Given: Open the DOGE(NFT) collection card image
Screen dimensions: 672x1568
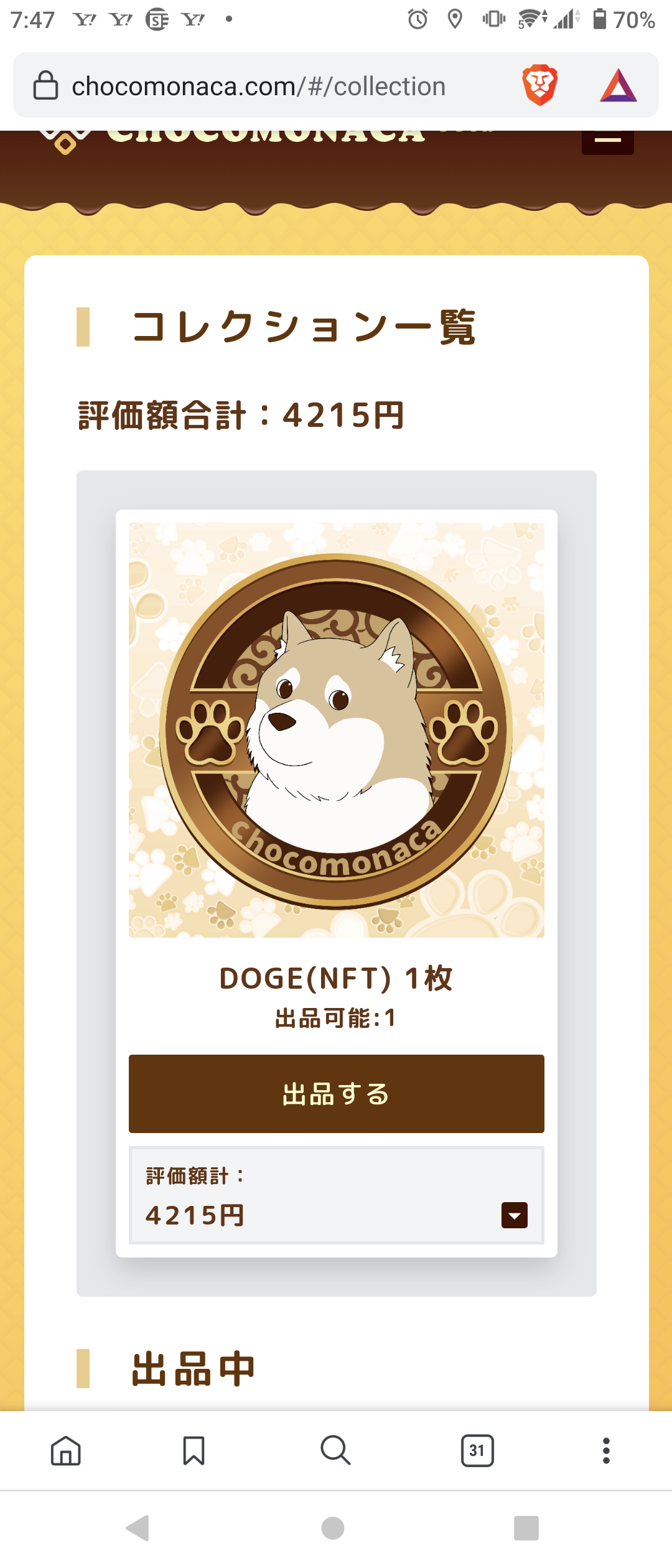Looking at the screenshot, I should point(336,729).
